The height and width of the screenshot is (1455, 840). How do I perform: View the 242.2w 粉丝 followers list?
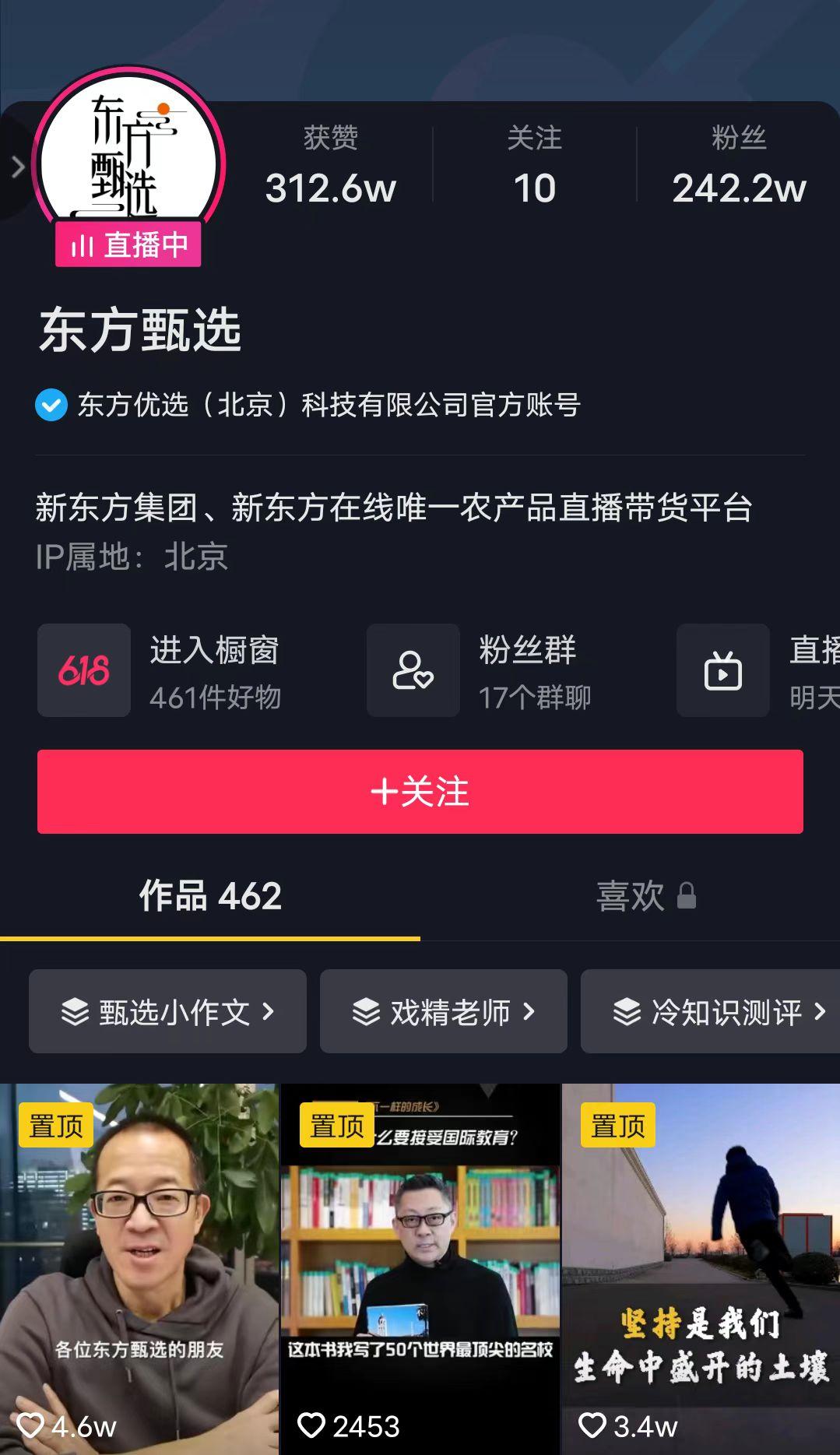738,167
